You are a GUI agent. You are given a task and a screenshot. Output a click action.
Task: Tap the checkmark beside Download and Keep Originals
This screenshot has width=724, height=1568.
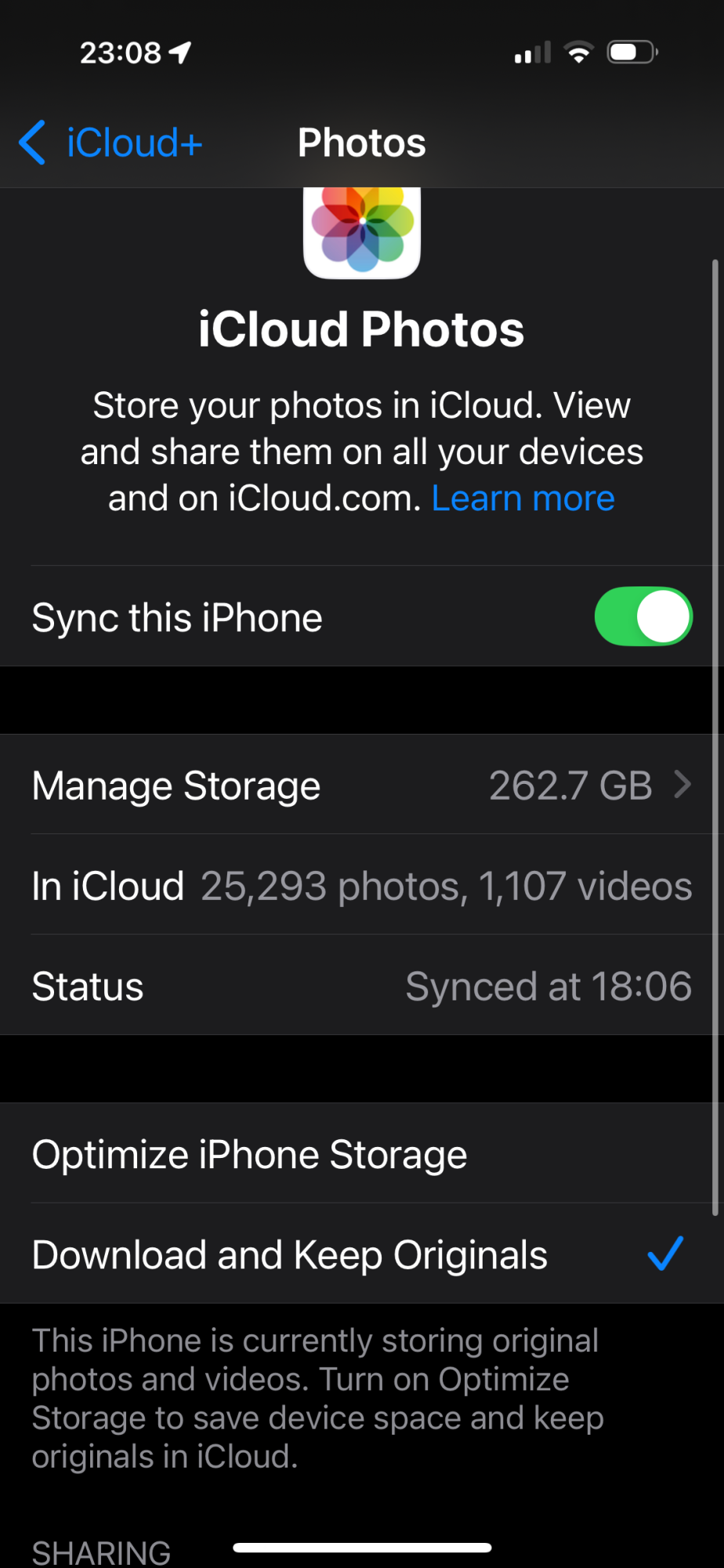664,1254
